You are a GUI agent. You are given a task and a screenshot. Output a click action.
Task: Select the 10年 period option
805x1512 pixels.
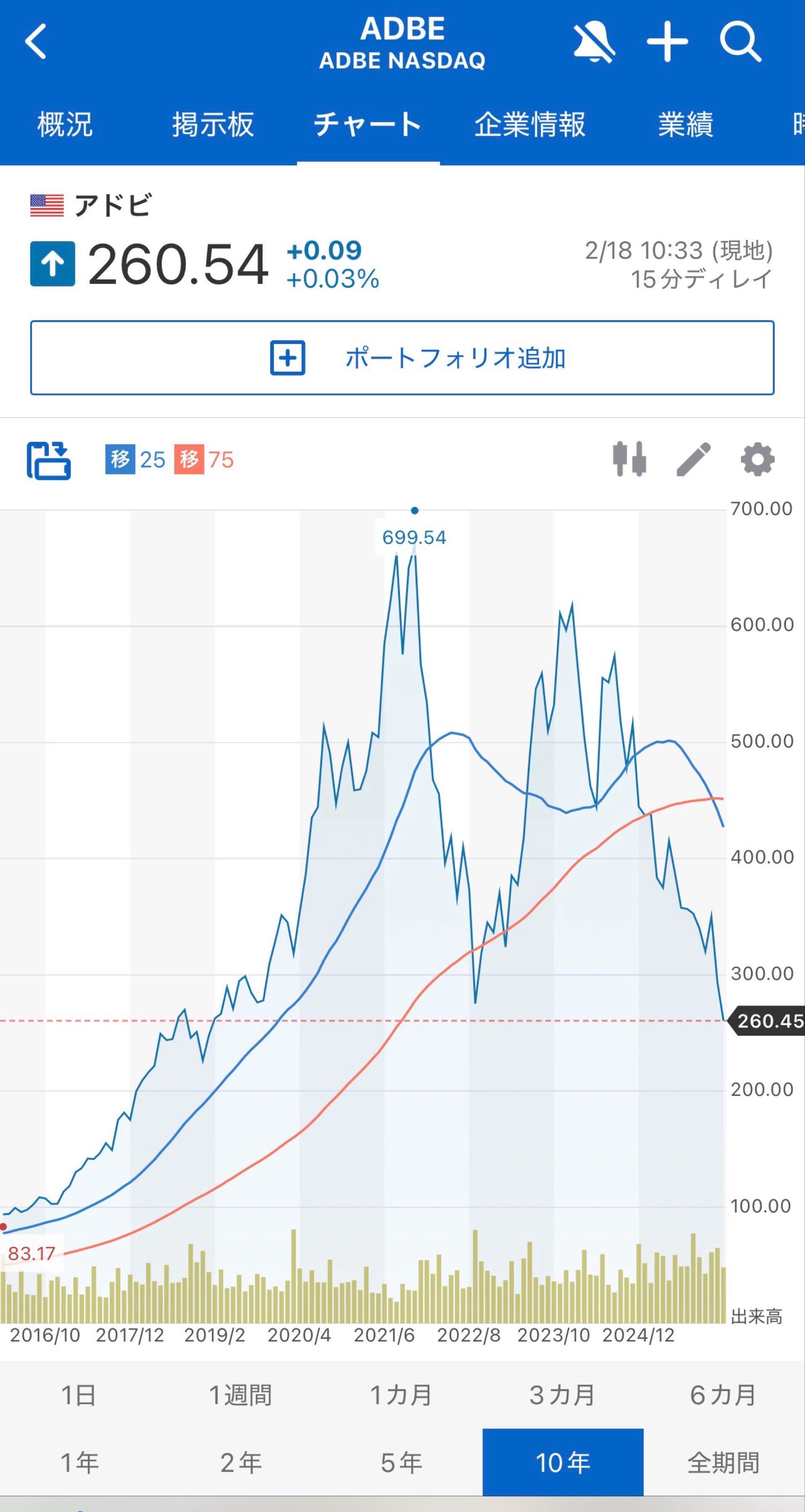coord(562,1460)
